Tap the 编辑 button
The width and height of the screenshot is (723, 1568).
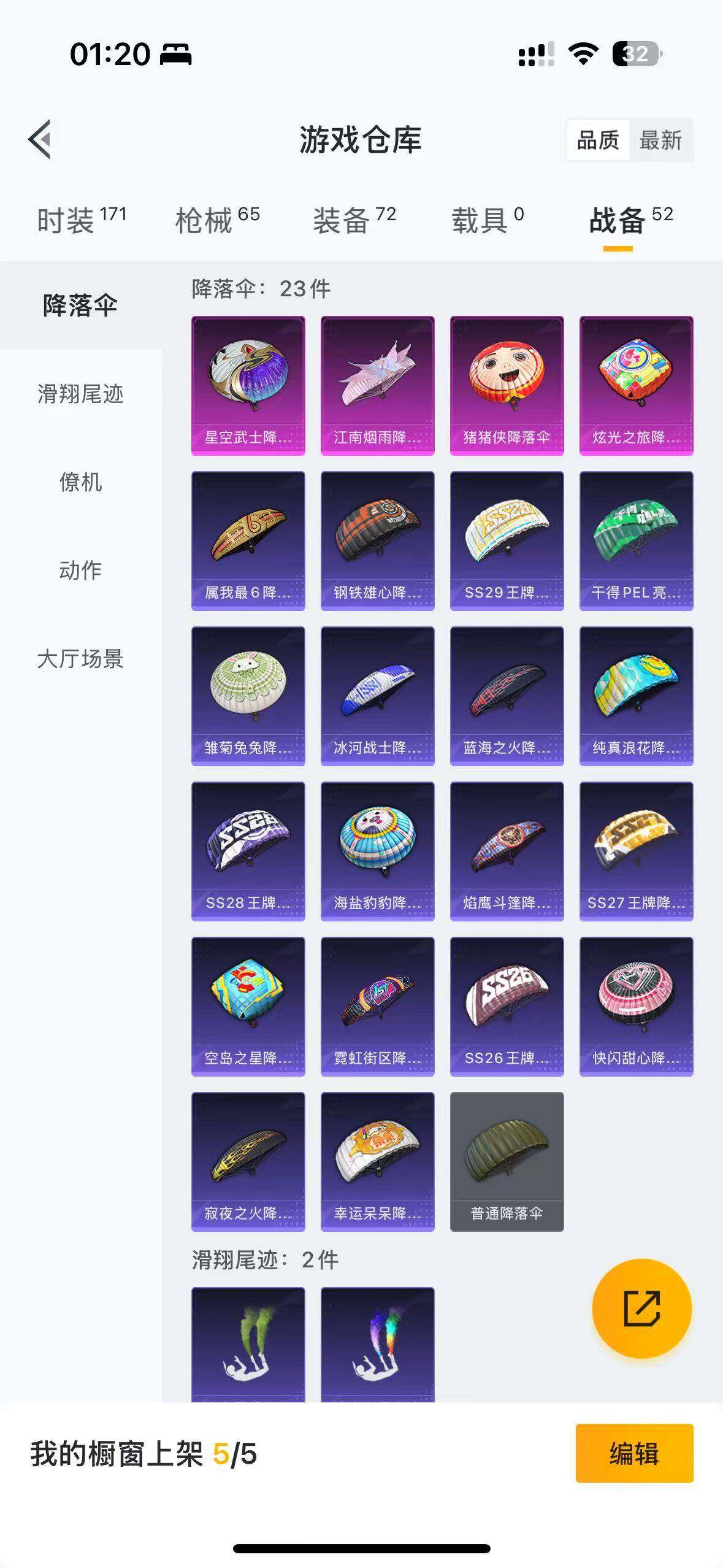[634, 1453]
